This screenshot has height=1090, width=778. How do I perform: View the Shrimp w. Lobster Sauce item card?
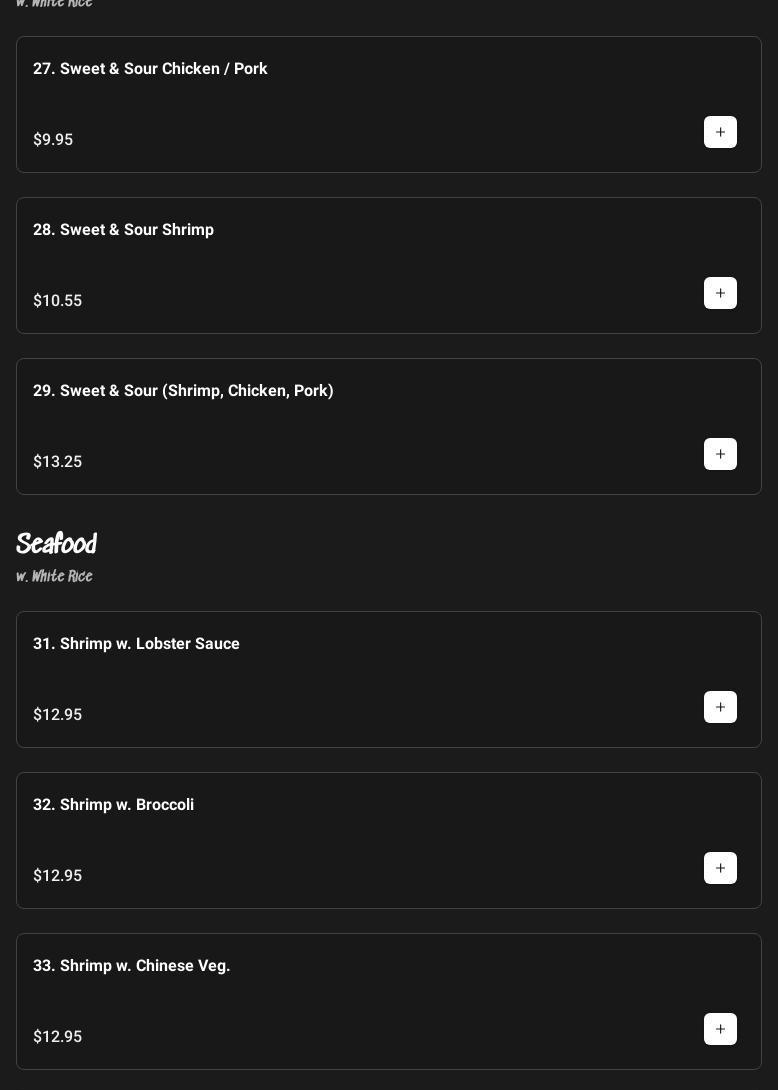[350, 677]
